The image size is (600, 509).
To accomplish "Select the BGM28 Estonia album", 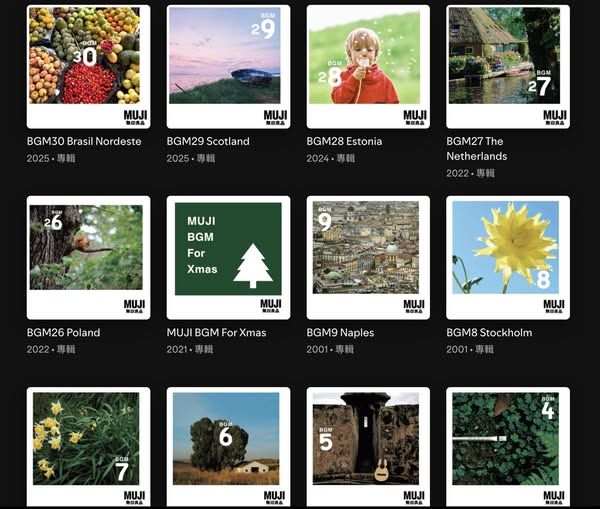I will pos(367,66).
